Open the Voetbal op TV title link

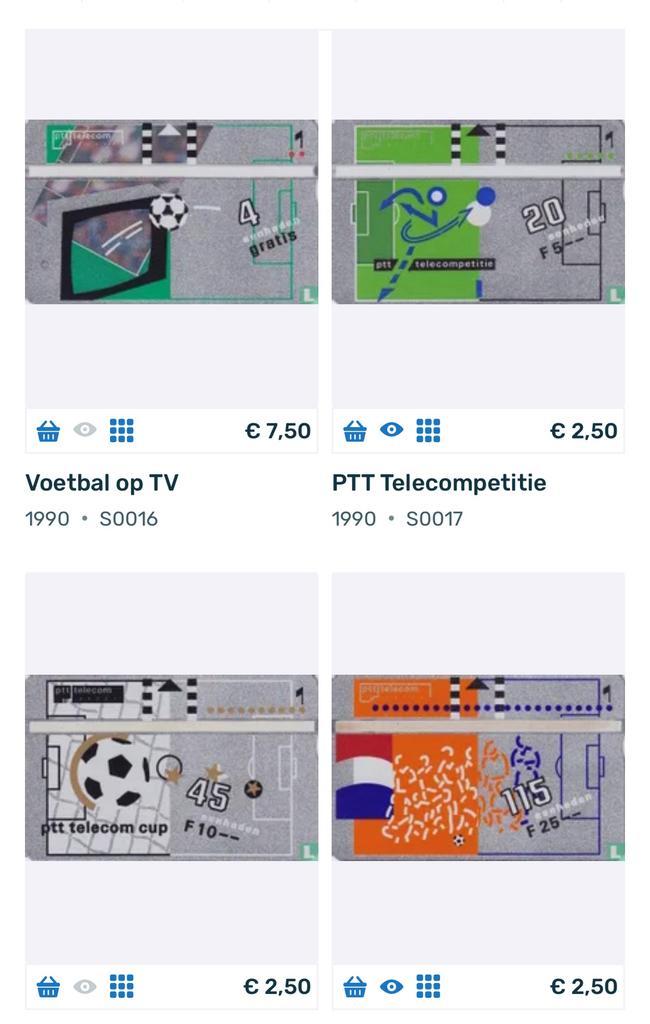coord(102,483)
